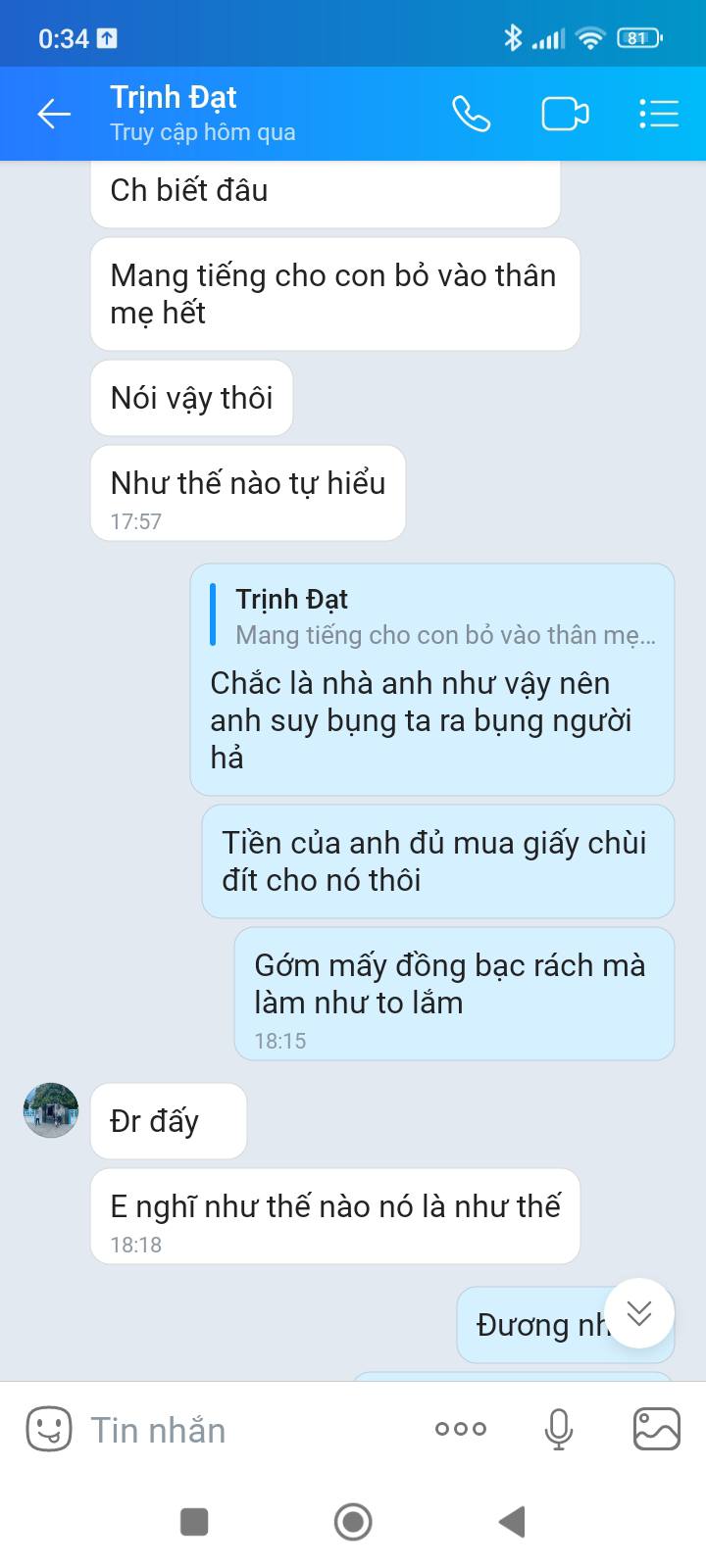706x1568 pixels.
Task: Start a voice call with Trịnh Đạt
Action: pyautogui.click(x=471, y=115)
